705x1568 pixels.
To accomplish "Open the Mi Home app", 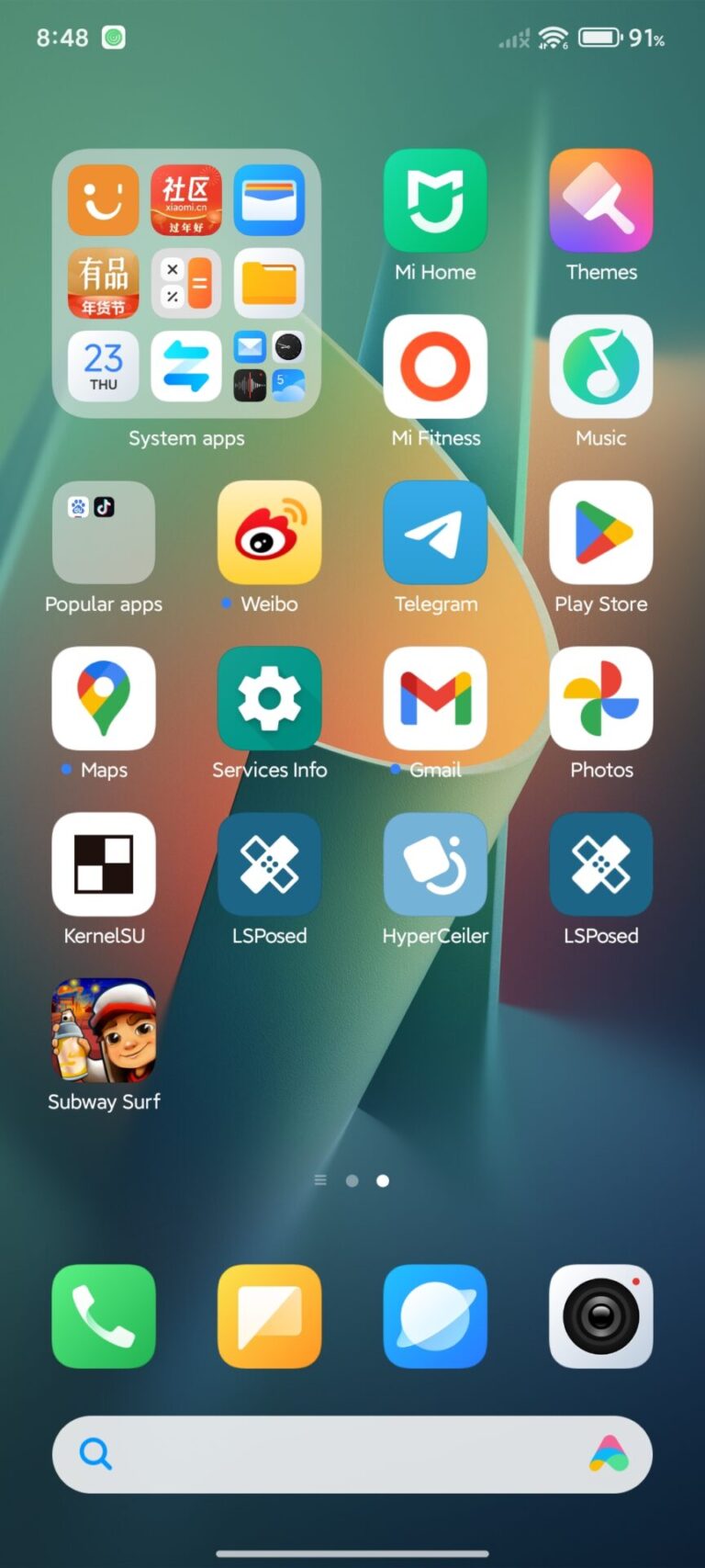I will pyautogui.click(x=435, y=200).
